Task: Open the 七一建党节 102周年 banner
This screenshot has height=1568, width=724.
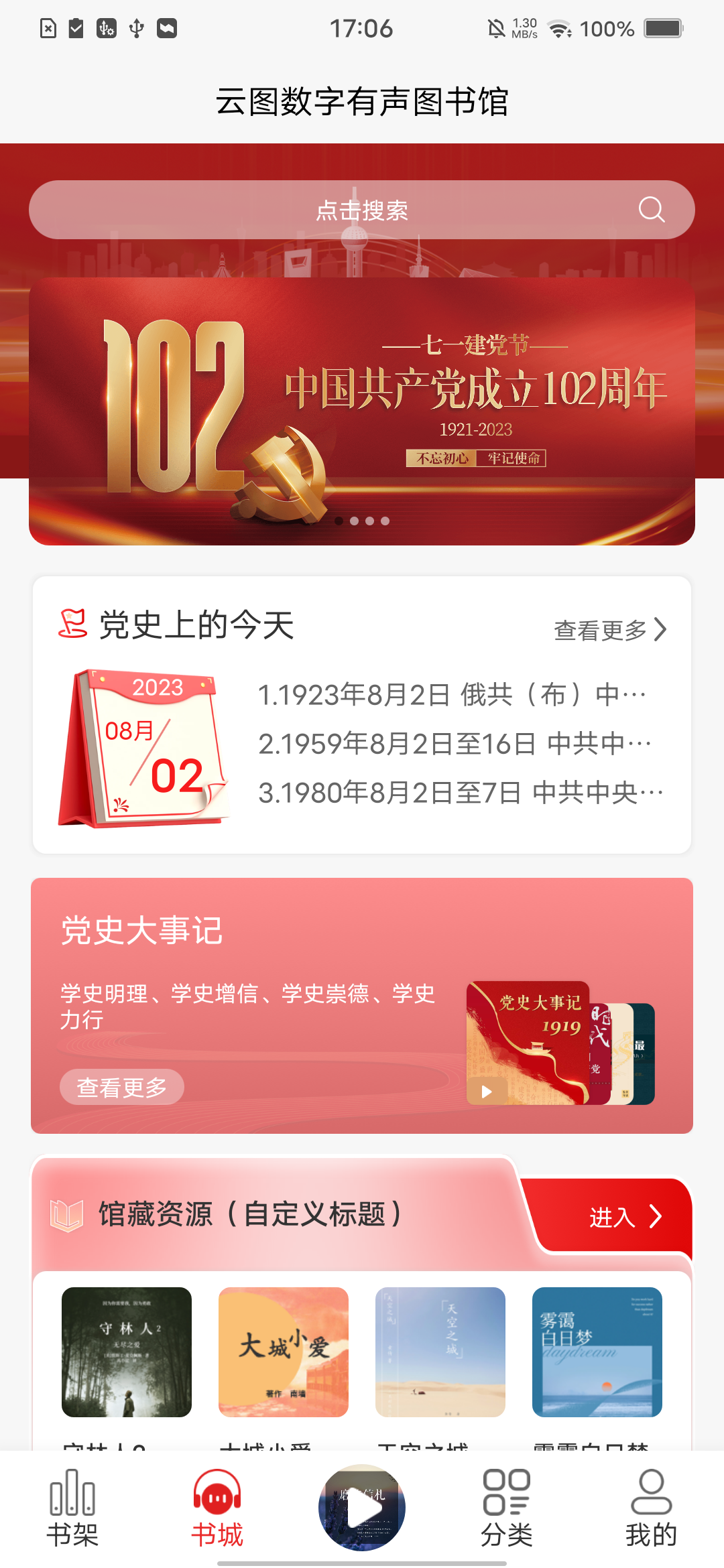Action: tap(362, 411)
